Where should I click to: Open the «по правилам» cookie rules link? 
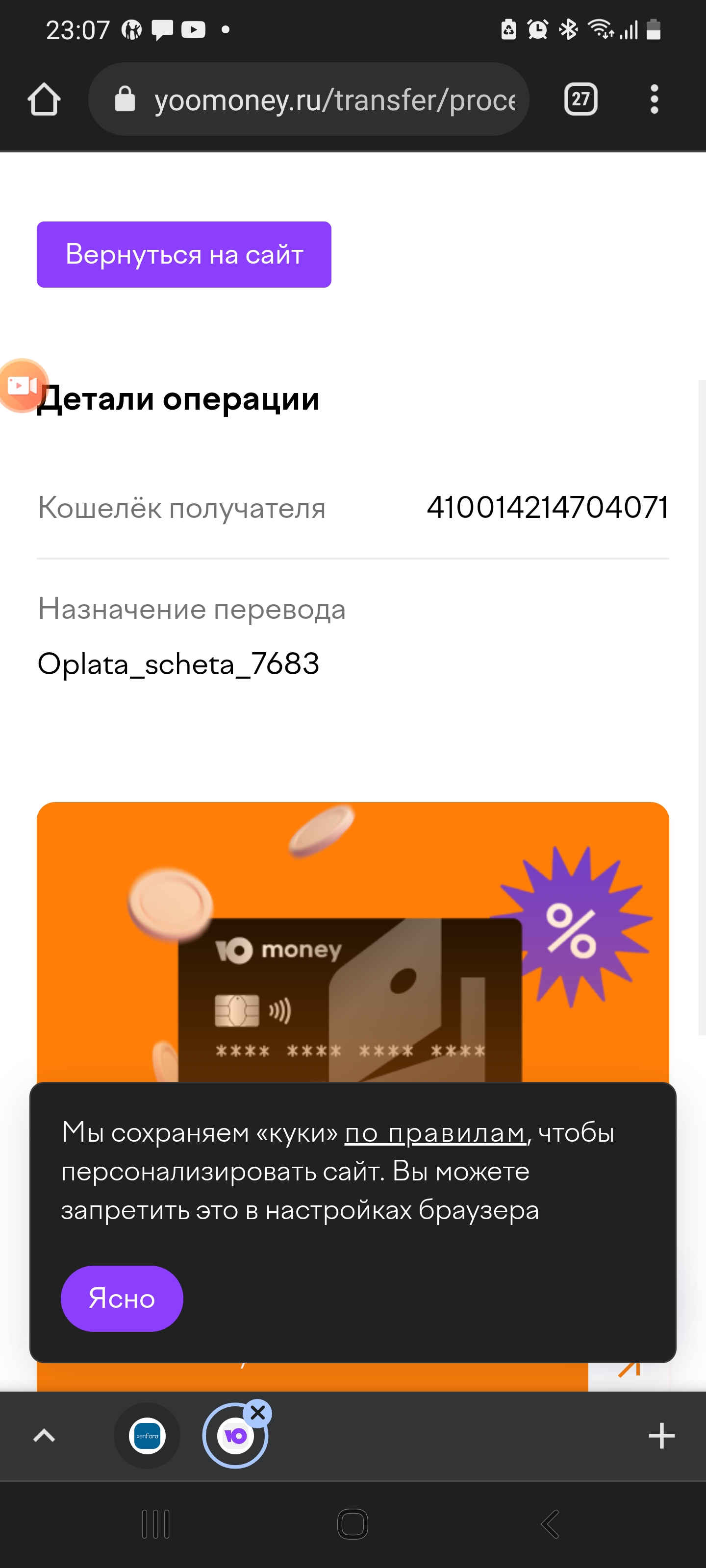pyautogui.click(x=435, y=1133)
